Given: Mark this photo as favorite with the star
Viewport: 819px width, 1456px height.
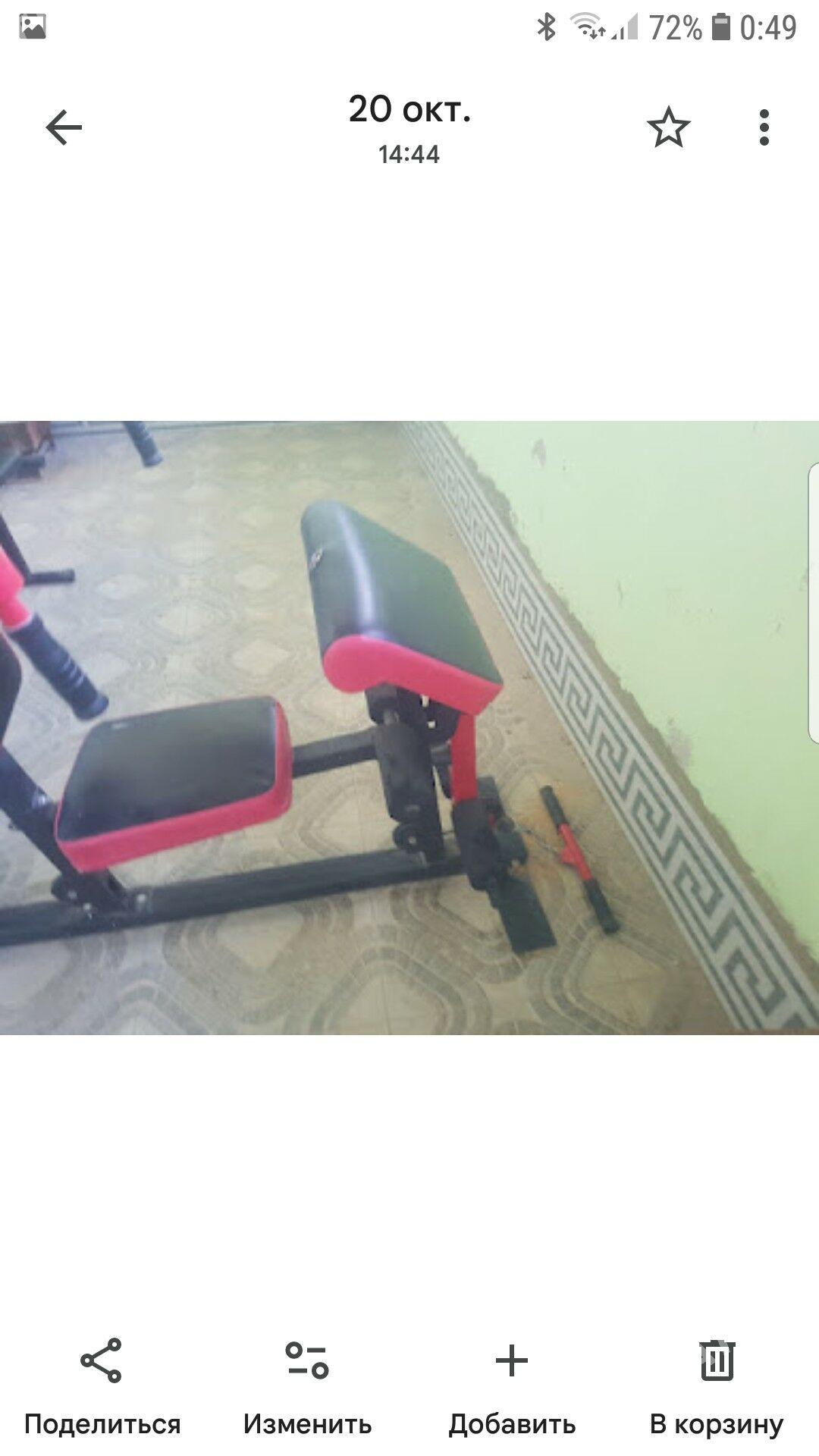Looking at the screenshot, I should coord(668,127).
